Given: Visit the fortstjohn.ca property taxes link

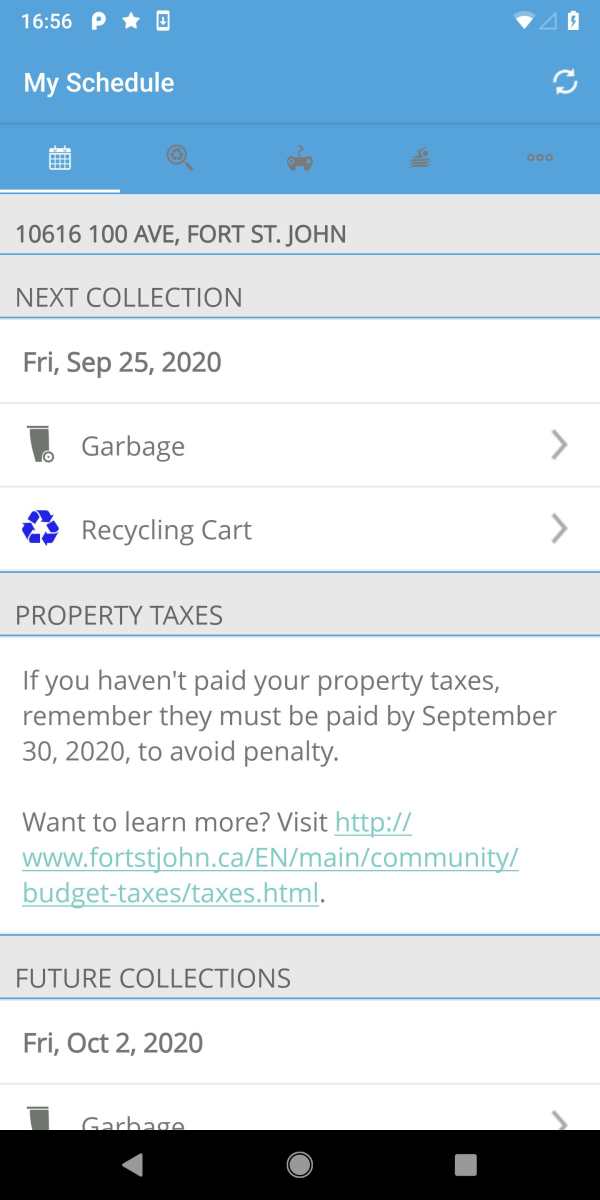Looking at the screenshot, I should 270,858.
